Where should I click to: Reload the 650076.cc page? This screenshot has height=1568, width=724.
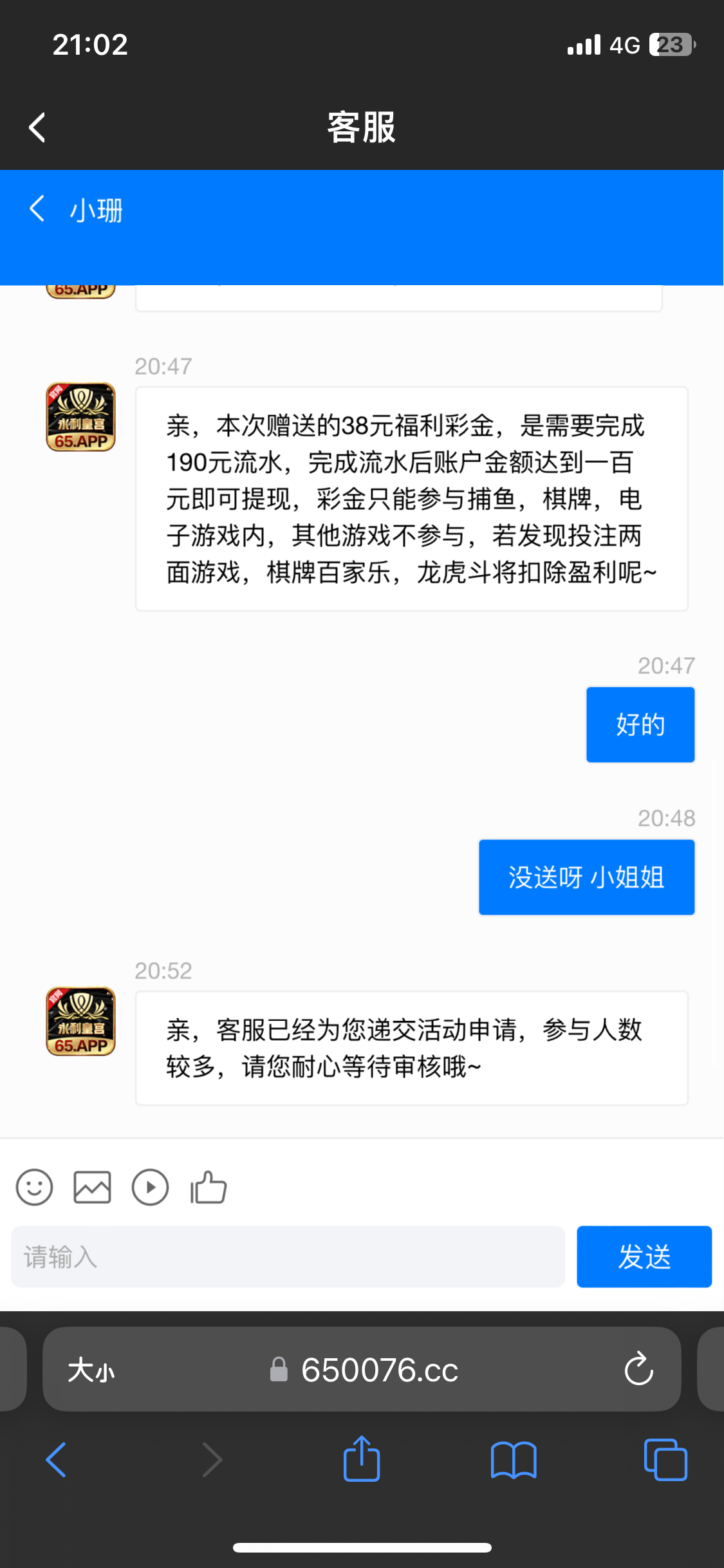638,1369
